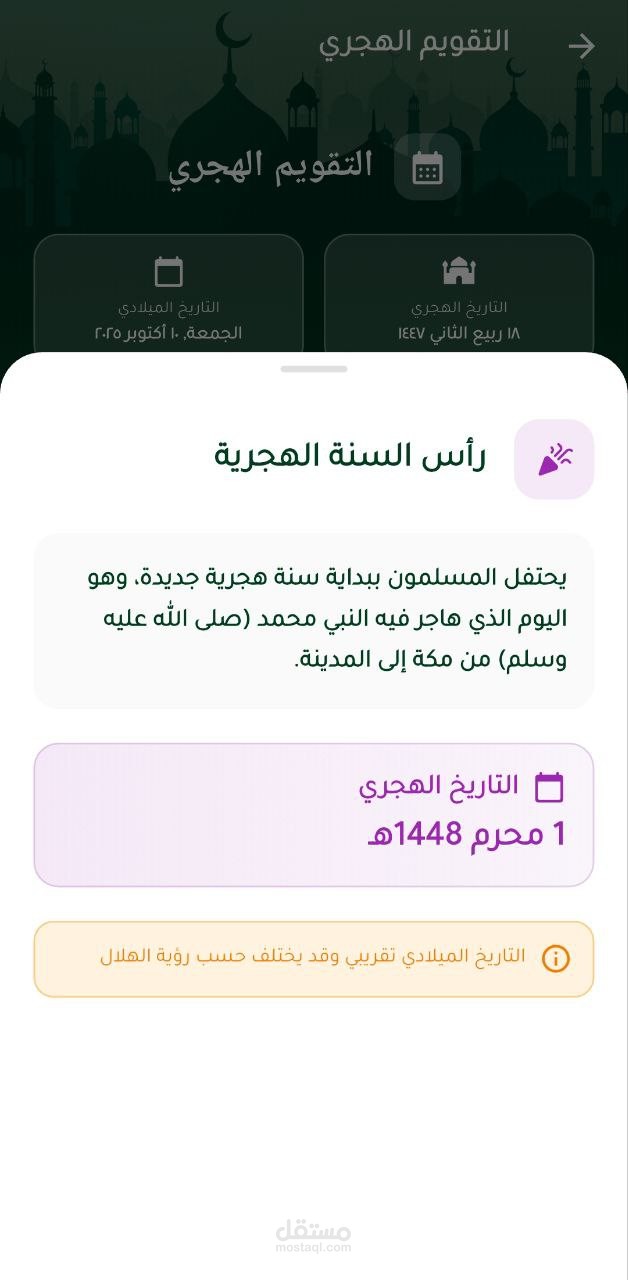Tap the bottom sheet drag handle
Screen dimensions: 628x1280
point(314,369)
